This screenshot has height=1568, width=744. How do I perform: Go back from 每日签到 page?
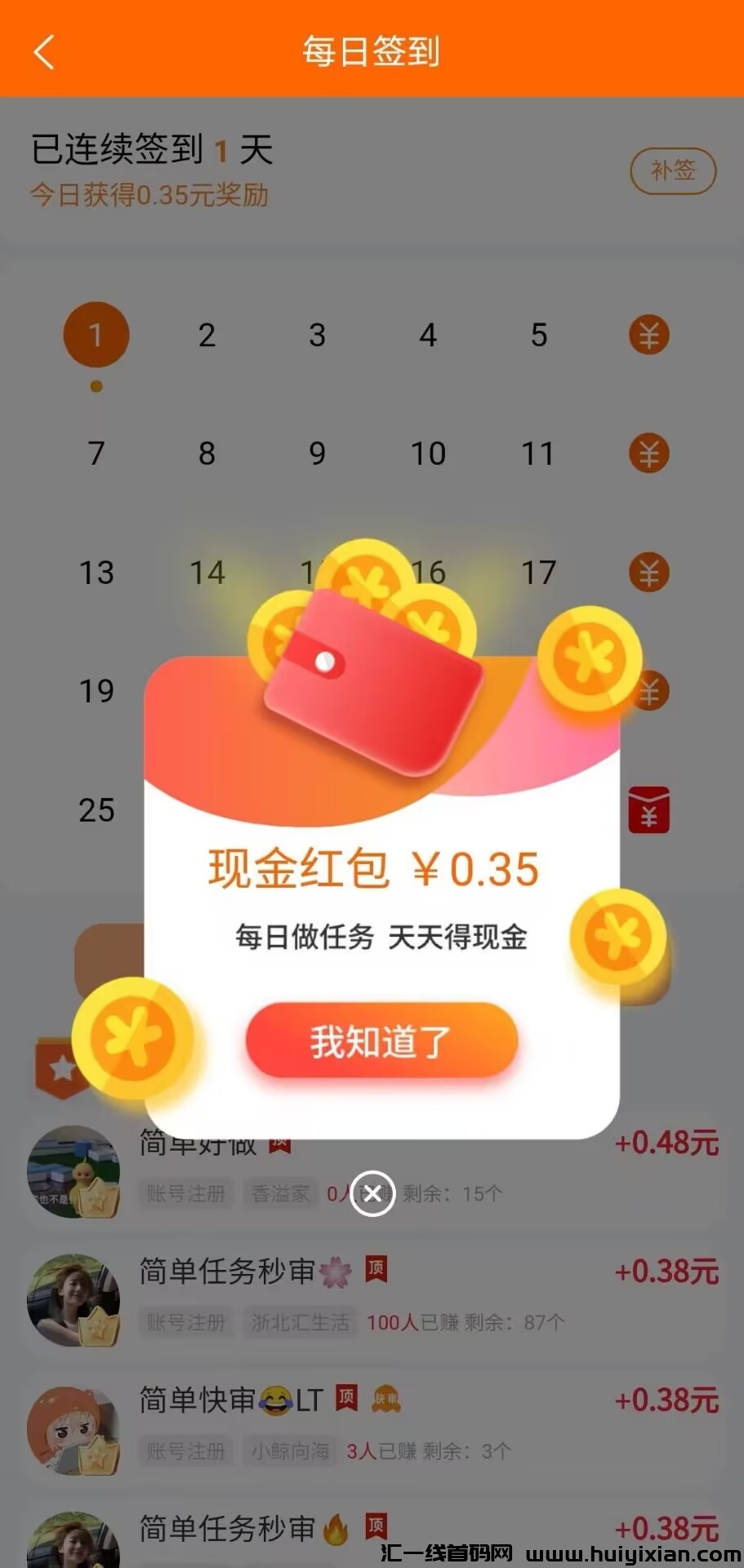(45, 52)
